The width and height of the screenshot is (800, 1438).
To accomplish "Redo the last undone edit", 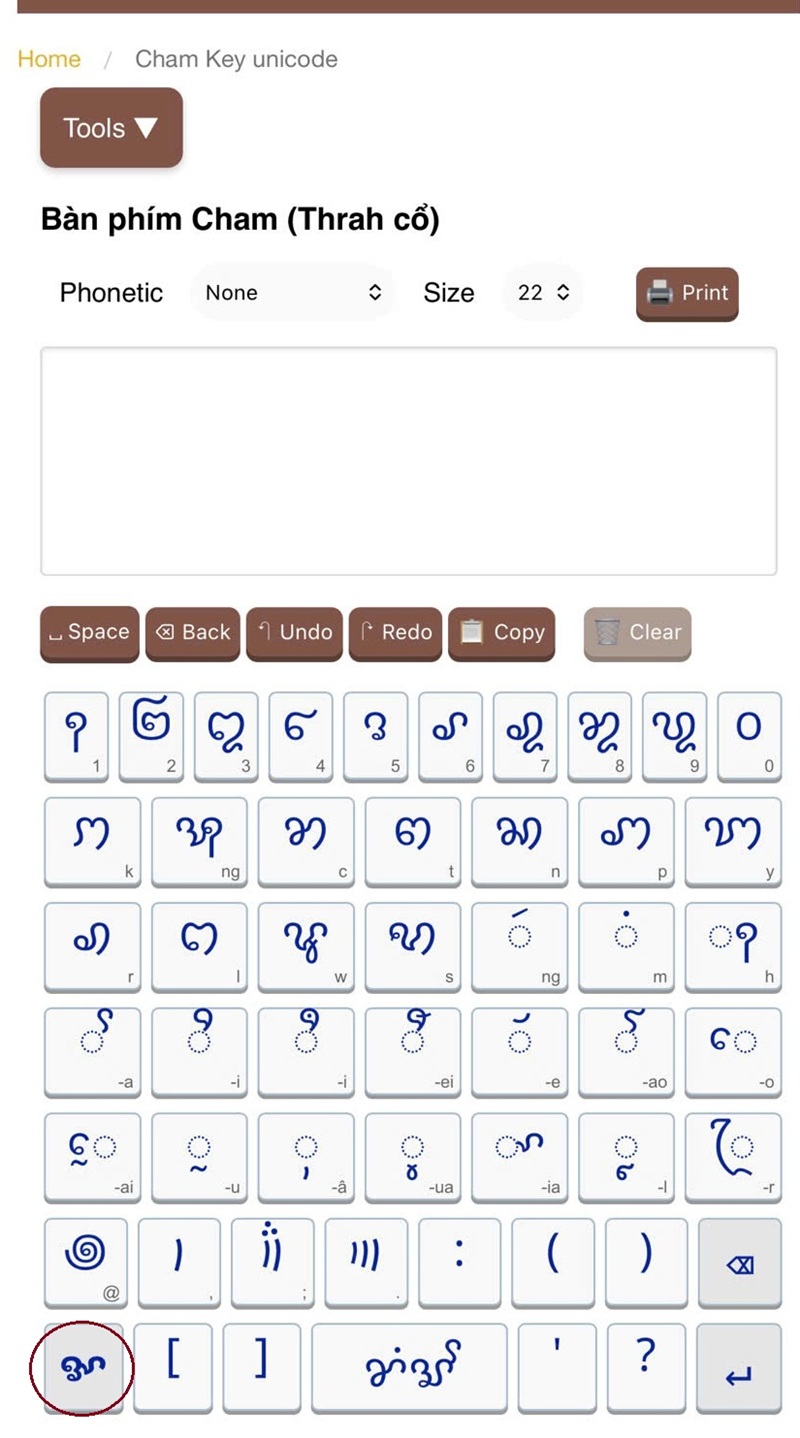I will [x=396, y=632].
